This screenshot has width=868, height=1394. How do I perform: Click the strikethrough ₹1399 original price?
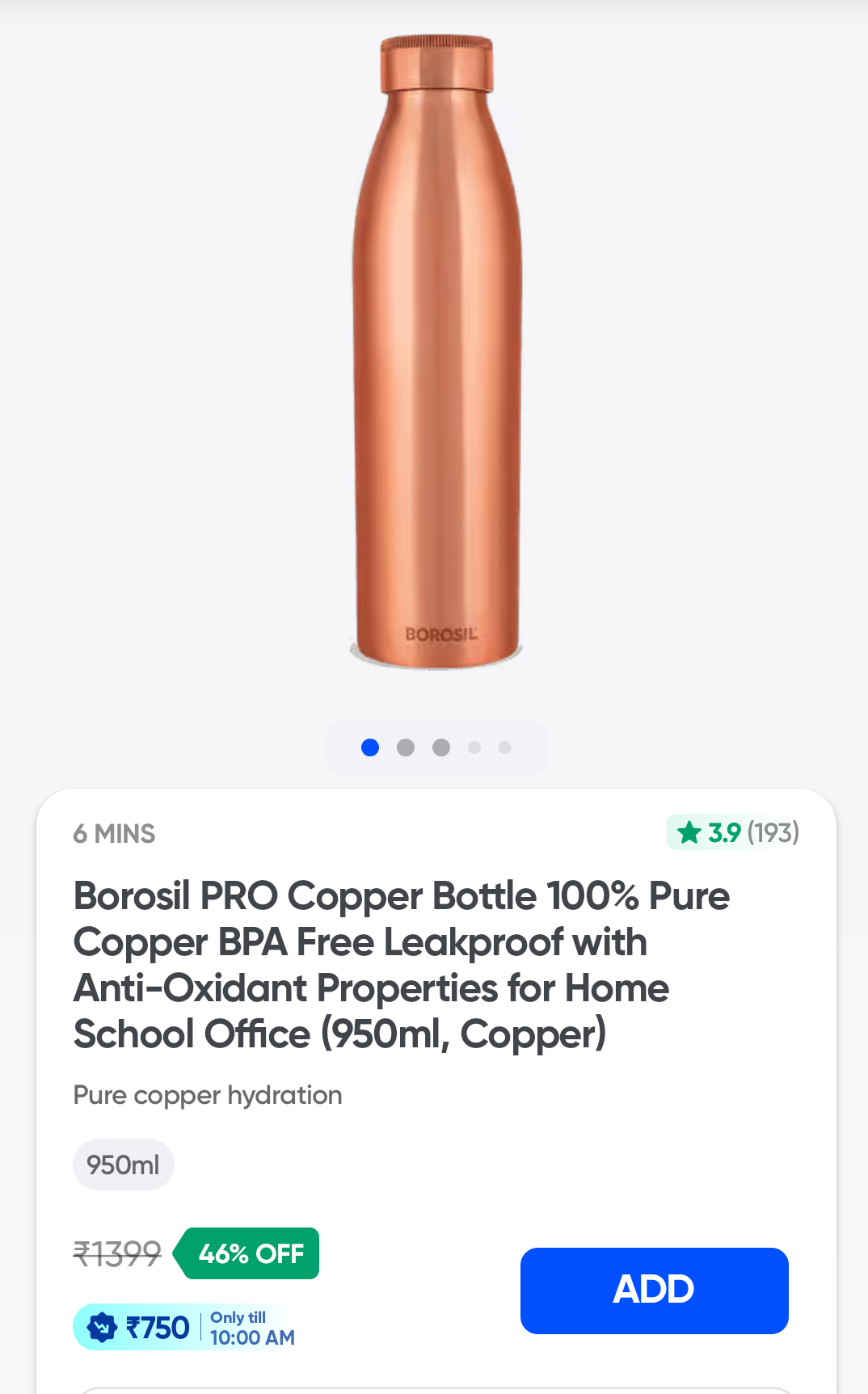click(118, 1253)
